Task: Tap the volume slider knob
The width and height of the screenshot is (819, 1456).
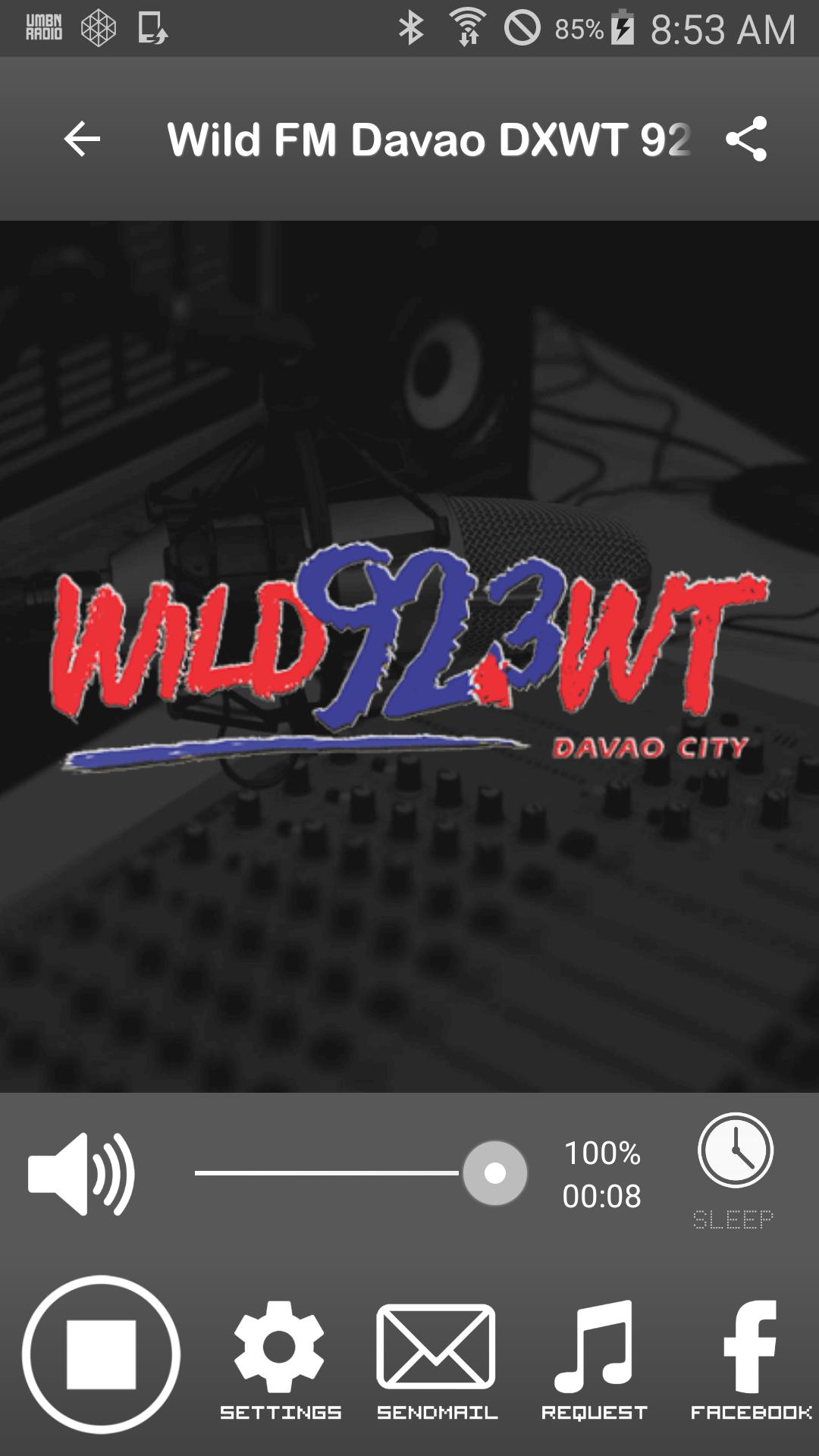Action: coord(495,1172)
